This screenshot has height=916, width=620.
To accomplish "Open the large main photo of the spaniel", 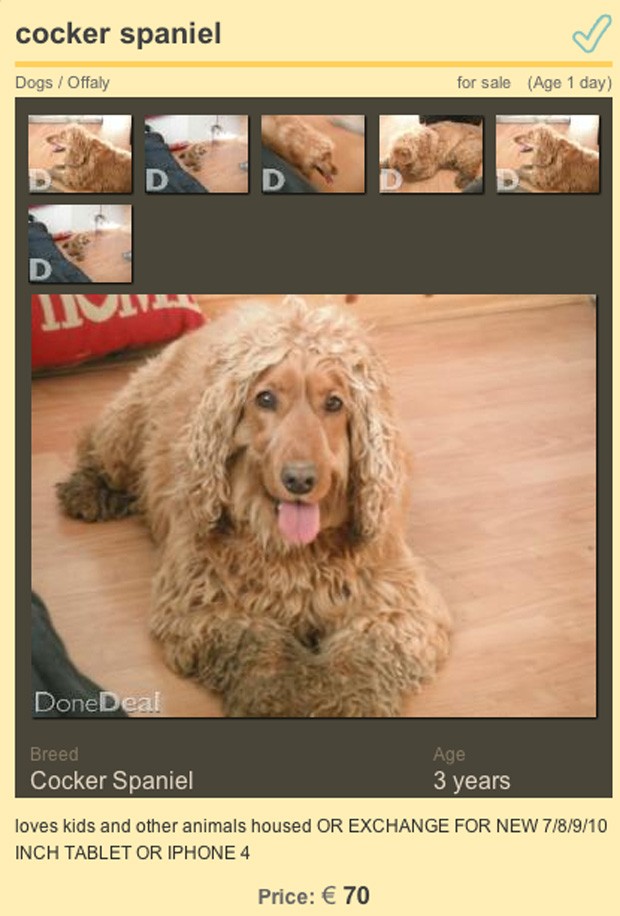I will coord(314,505).
